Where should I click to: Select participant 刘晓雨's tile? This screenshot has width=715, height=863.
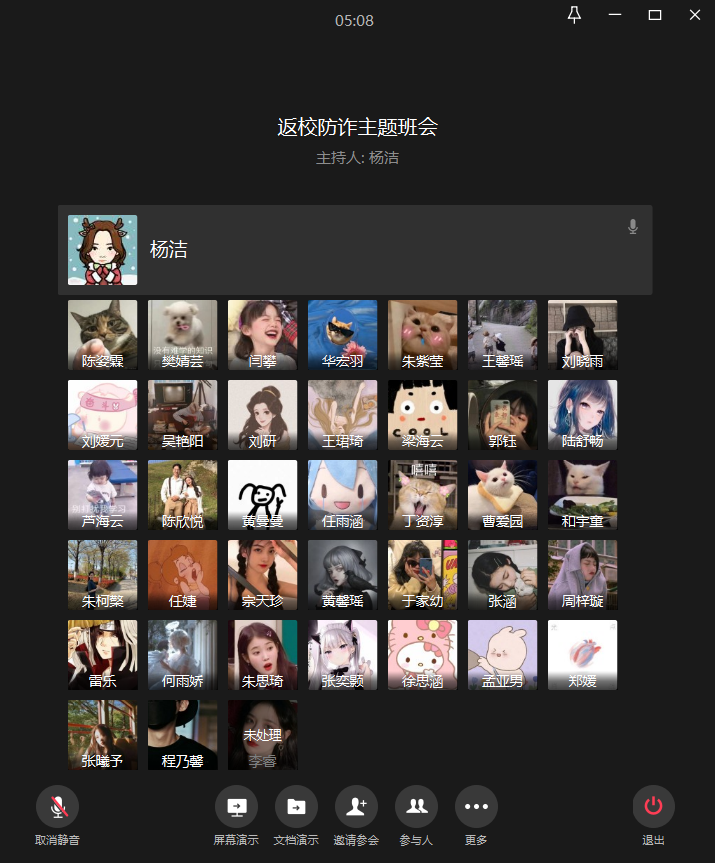(582, 335)
